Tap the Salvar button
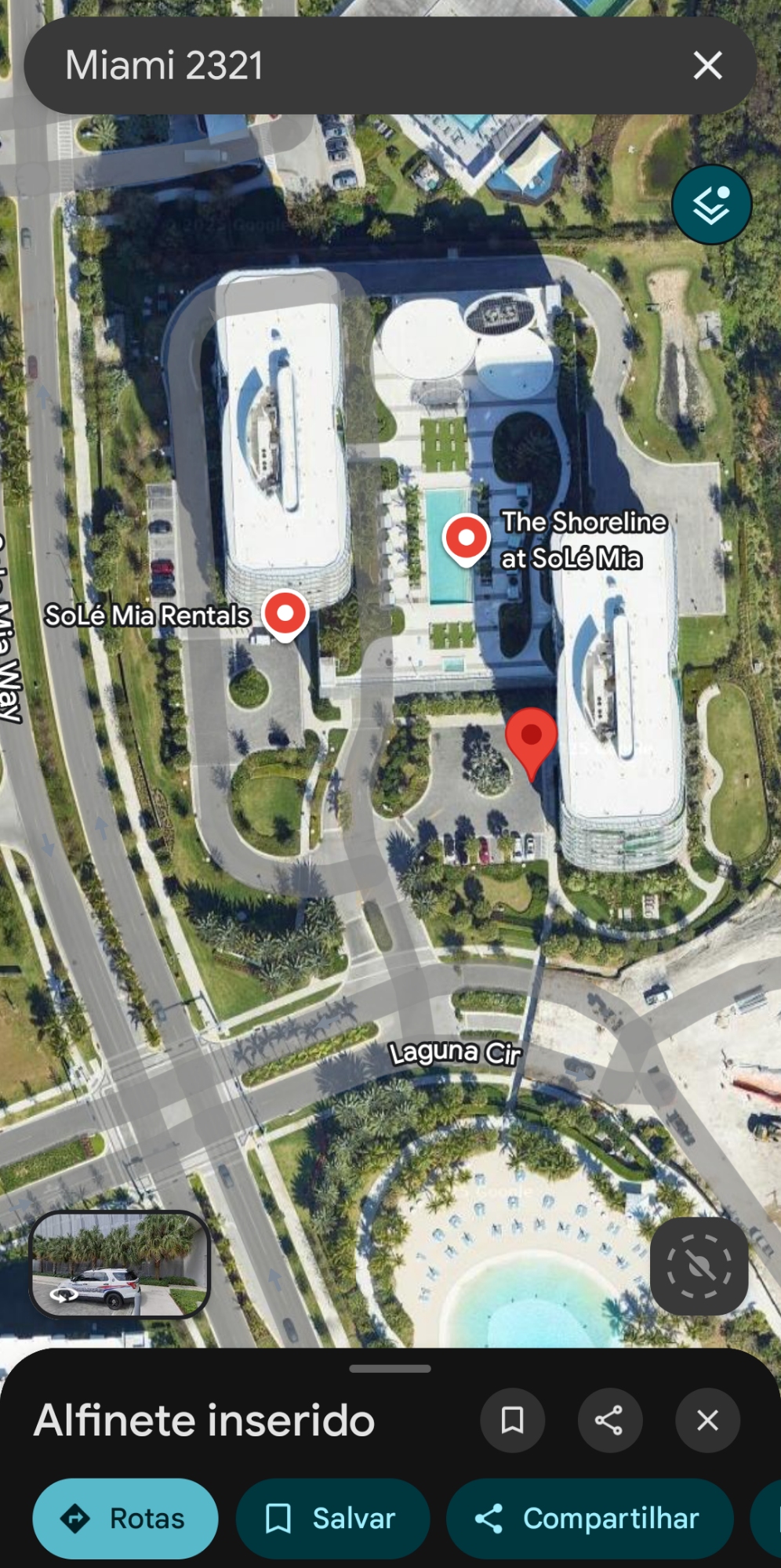The height and width of the screenshot is (1568, 781). (332, 1519)
